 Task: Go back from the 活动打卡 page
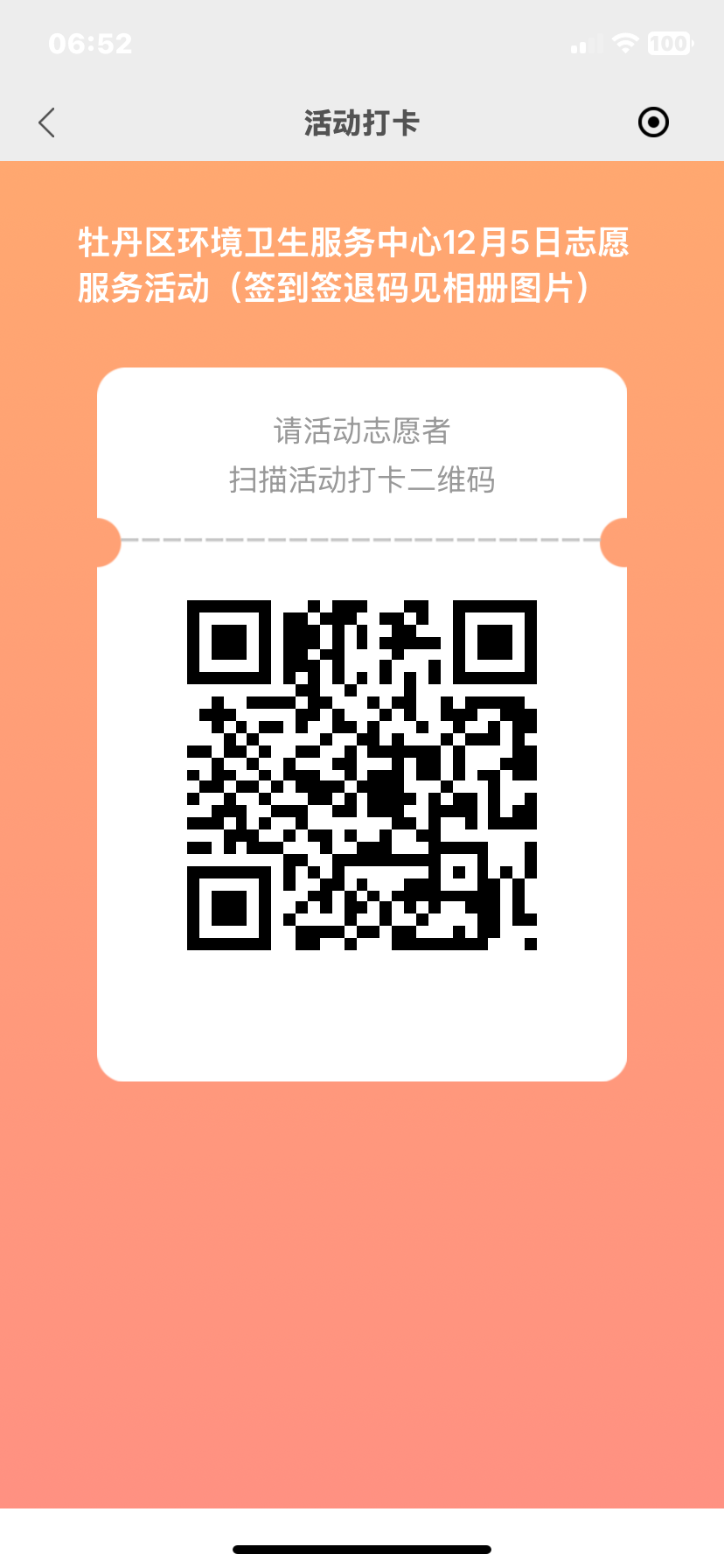[x=47, y=122]
